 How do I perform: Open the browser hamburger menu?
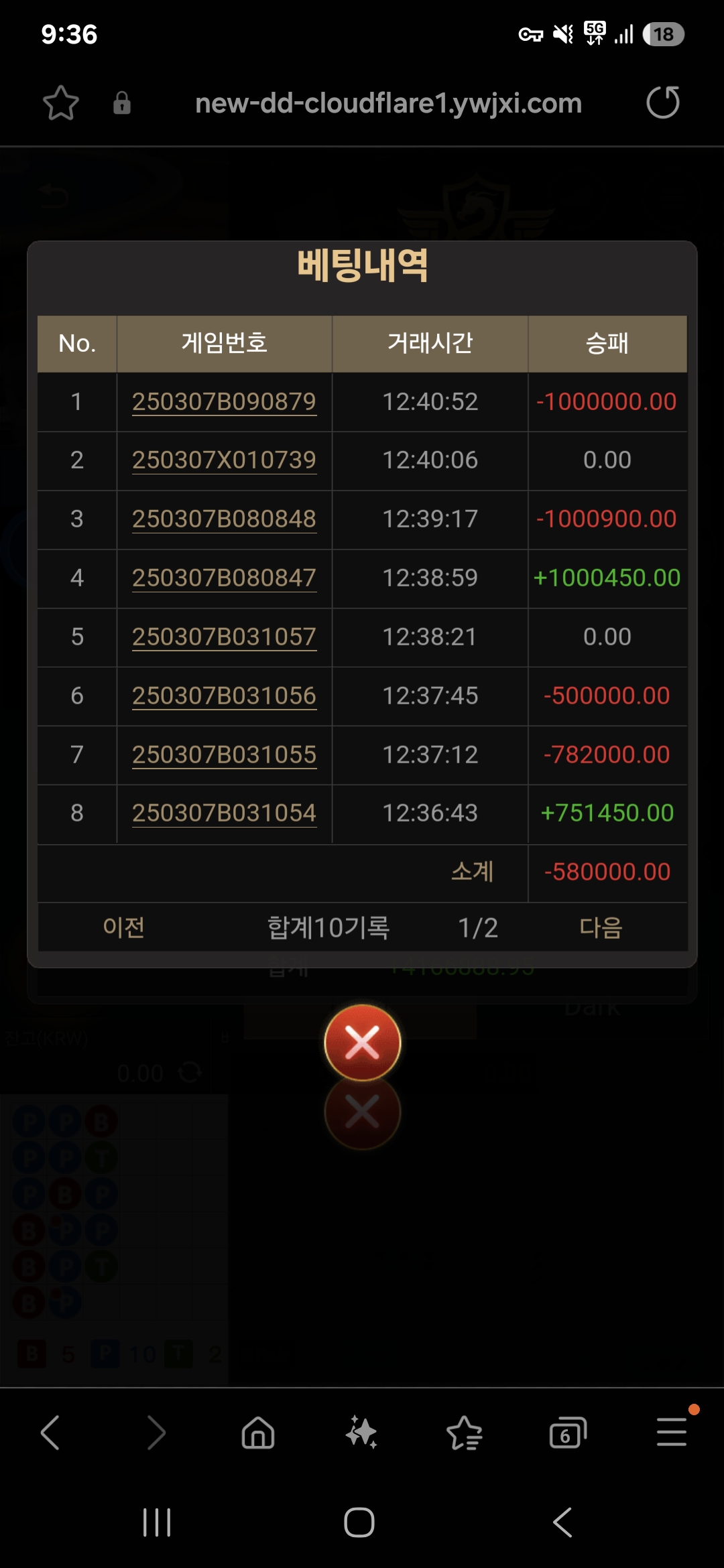671,1432
